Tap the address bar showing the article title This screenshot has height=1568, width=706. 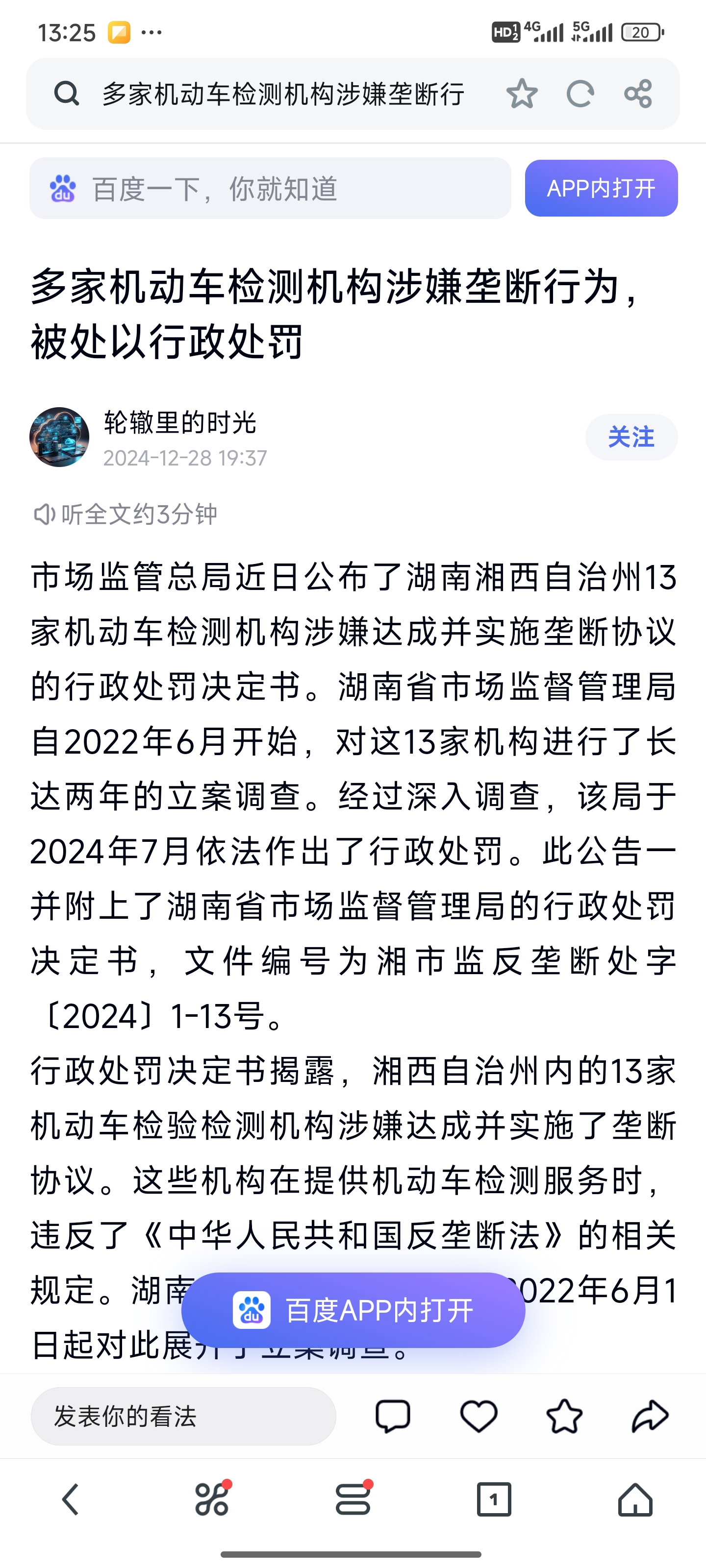[x=283, y=95]
